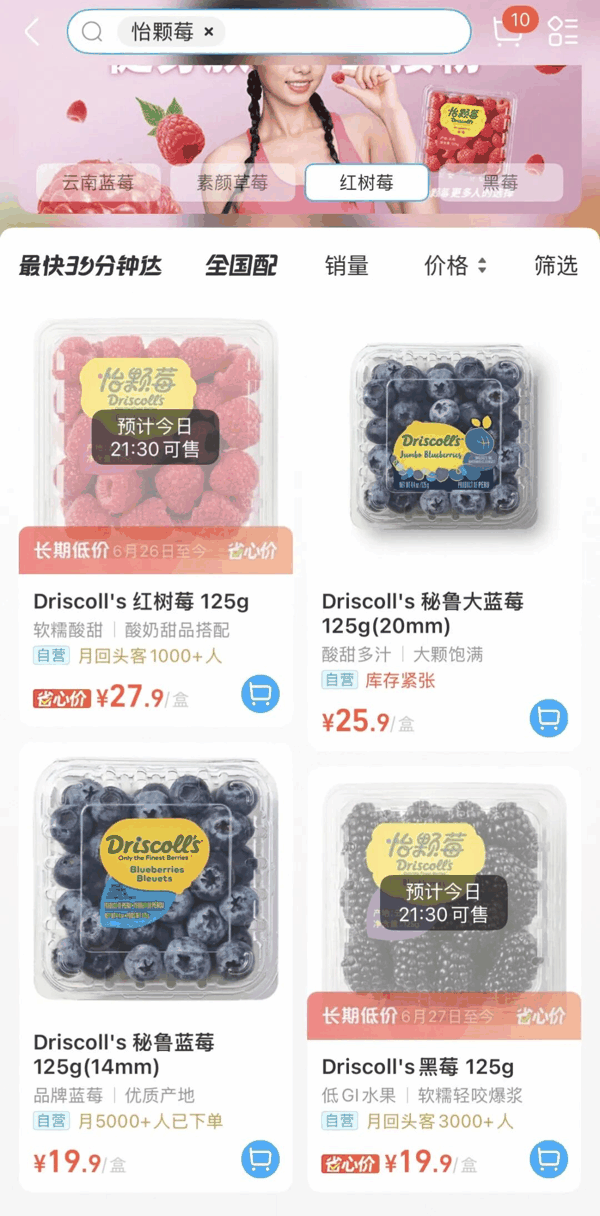This screenshot has height=1216, width=600.
Task: Switch to 全国配 delivery filter
Action: pos(241,266)
